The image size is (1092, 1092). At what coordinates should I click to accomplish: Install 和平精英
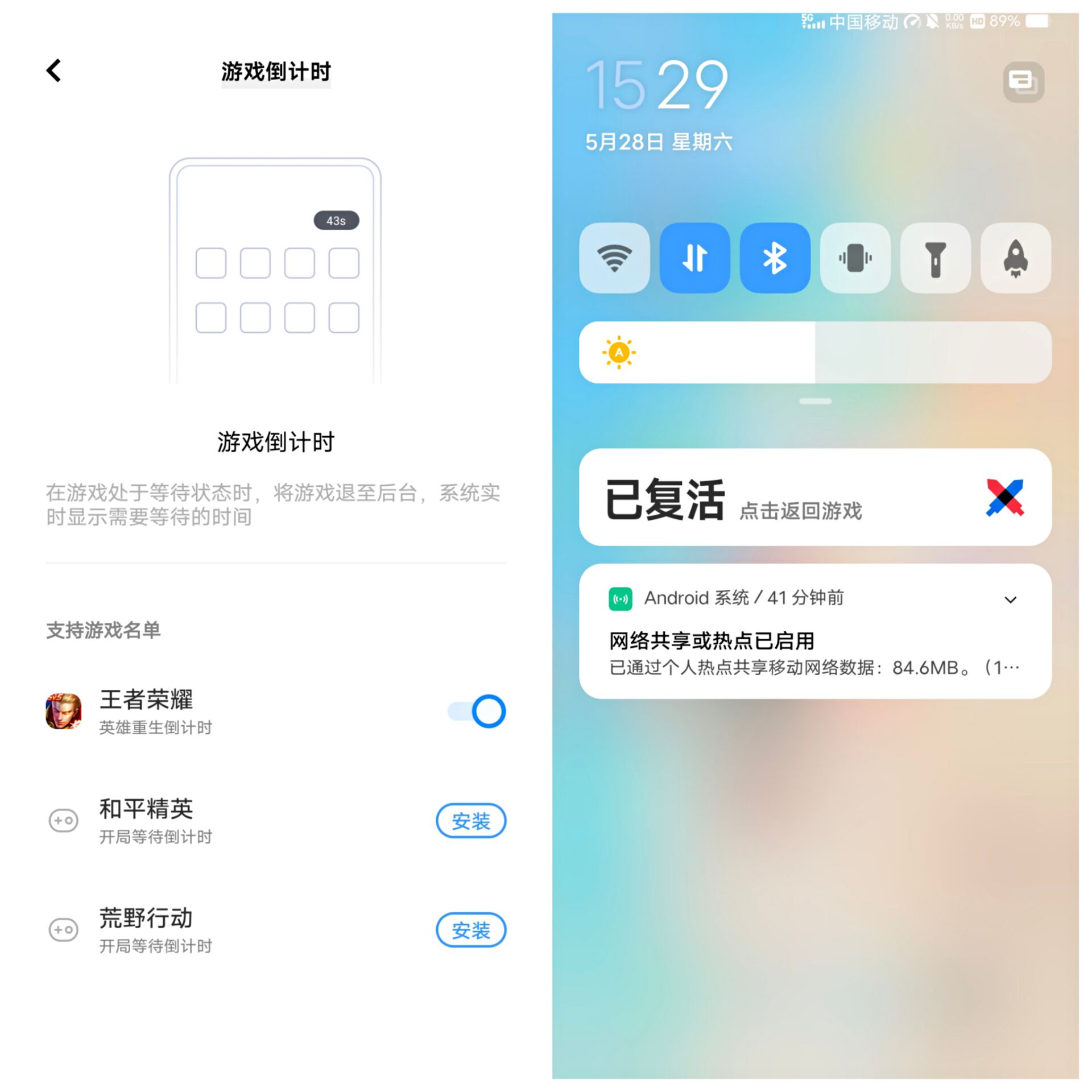[x=471, y=821]
